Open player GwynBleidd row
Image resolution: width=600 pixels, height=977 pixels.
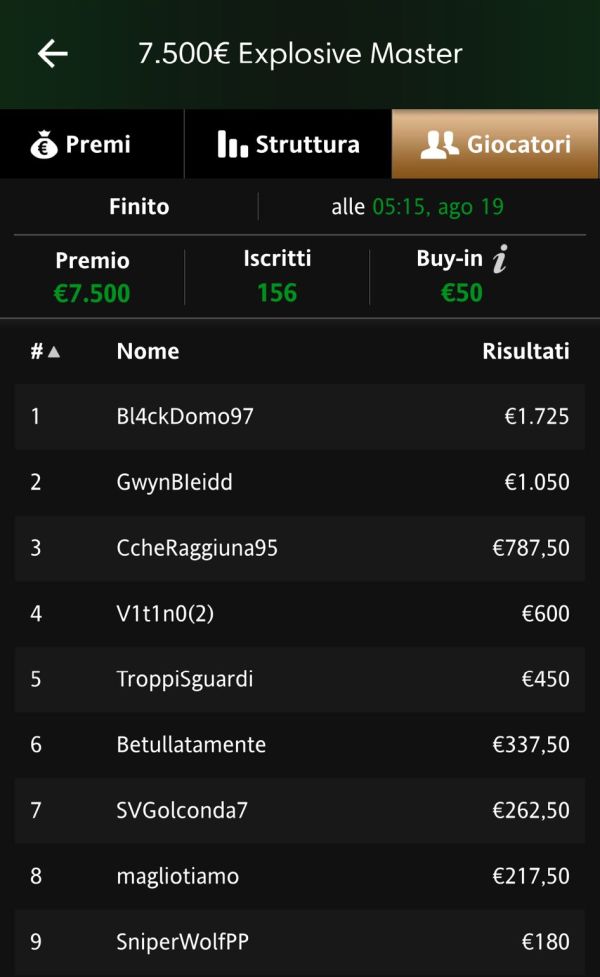point(300,482)
